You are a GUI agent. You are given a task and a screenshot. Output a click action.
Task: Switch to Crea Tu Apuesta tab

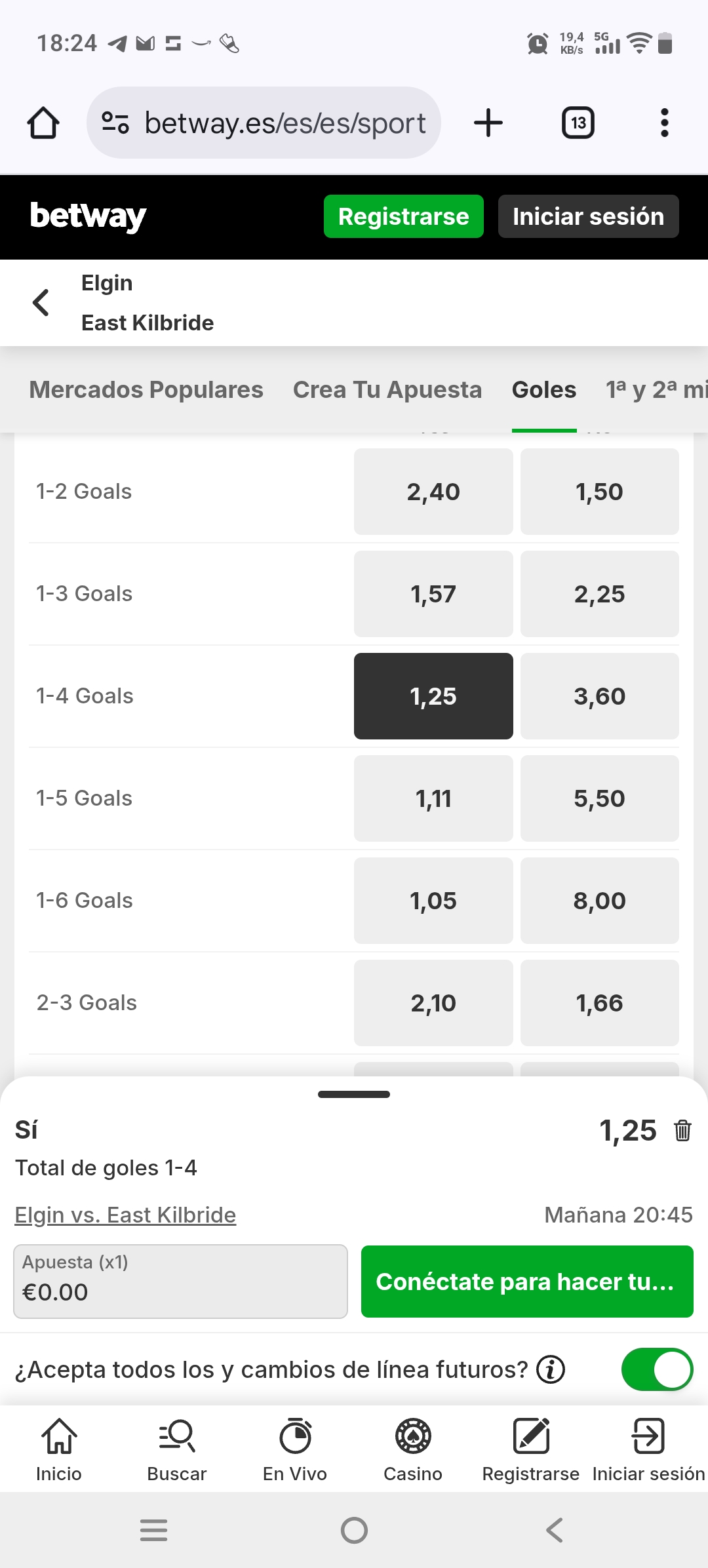[x=387, y=389]
